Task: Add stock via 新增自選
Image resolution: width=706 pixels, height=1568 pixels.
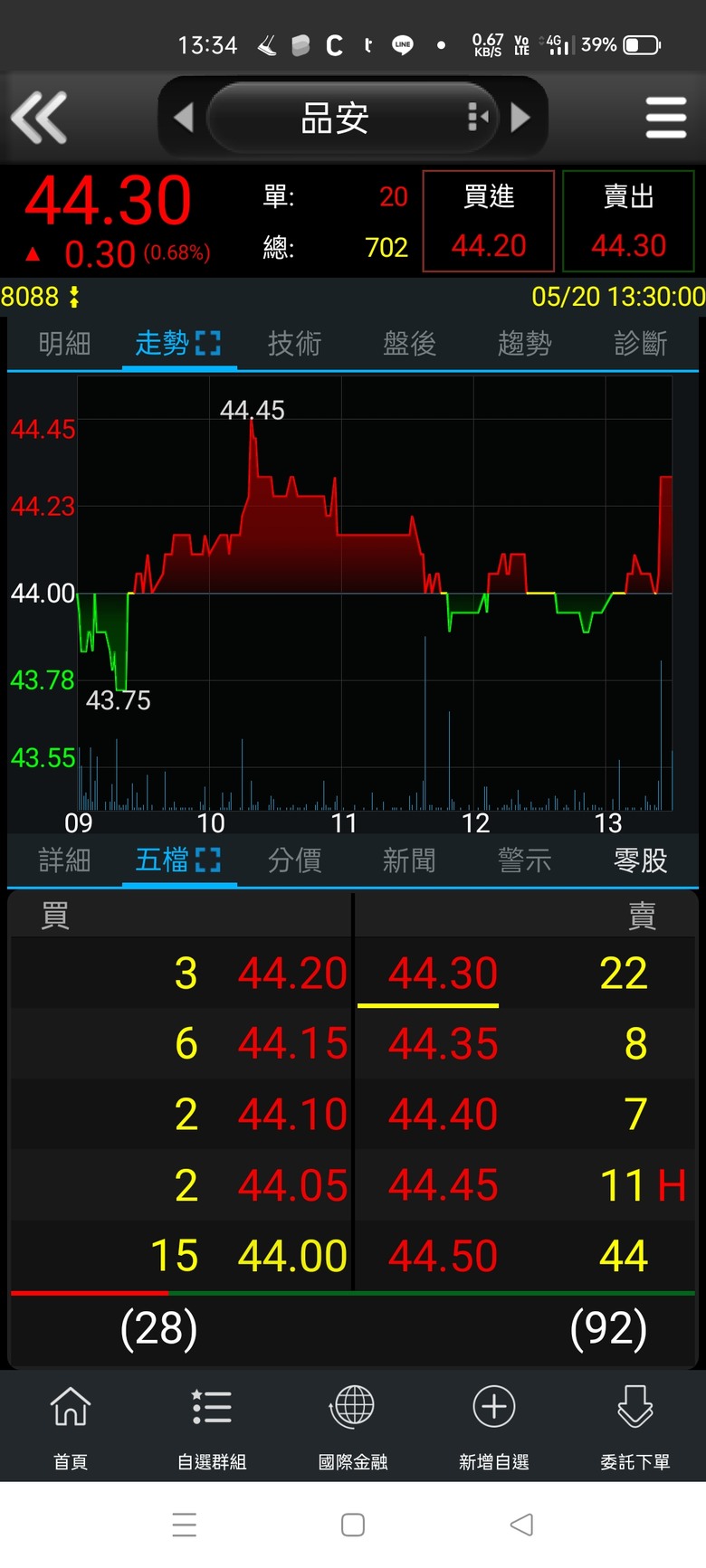Action: (494, 1423)
